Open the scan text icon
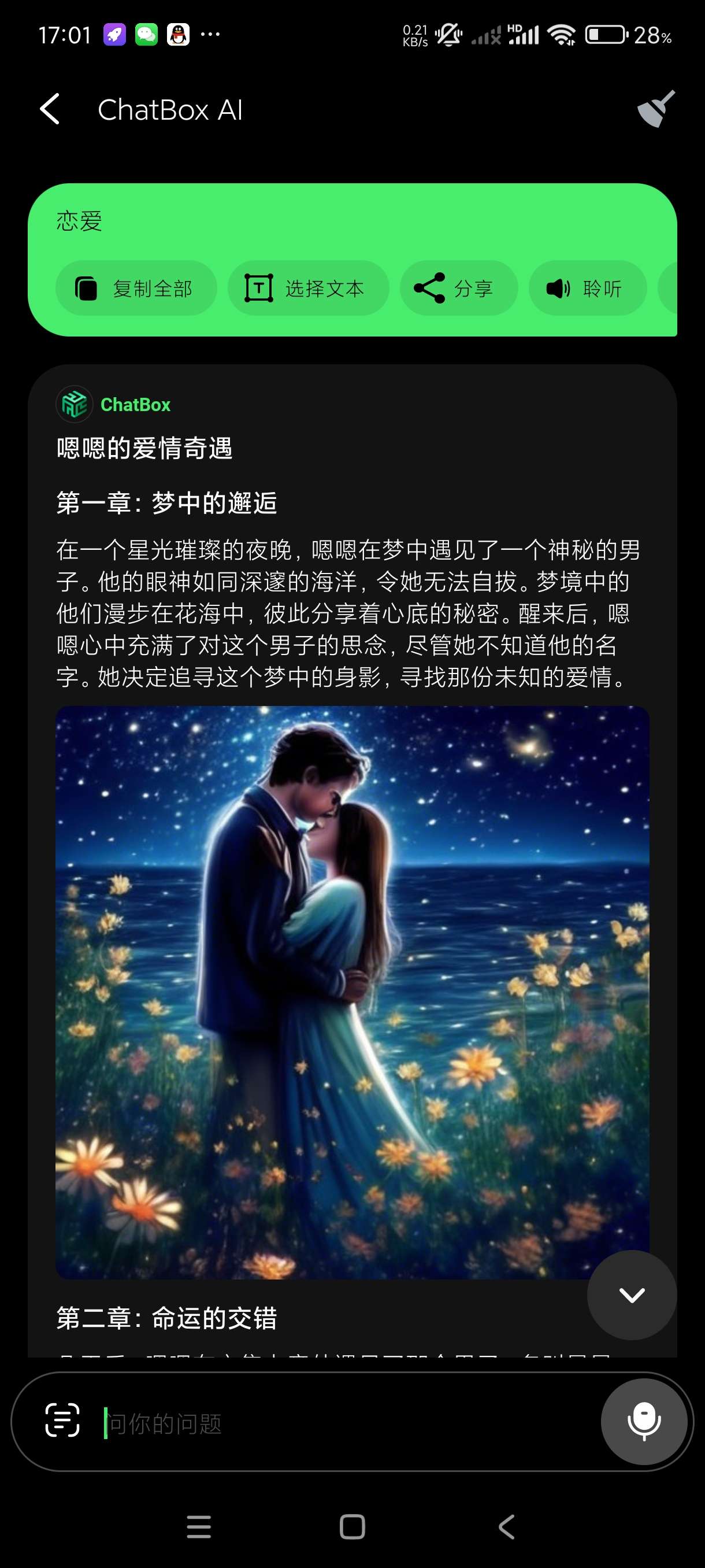705x1568 pixels. 62,1420
